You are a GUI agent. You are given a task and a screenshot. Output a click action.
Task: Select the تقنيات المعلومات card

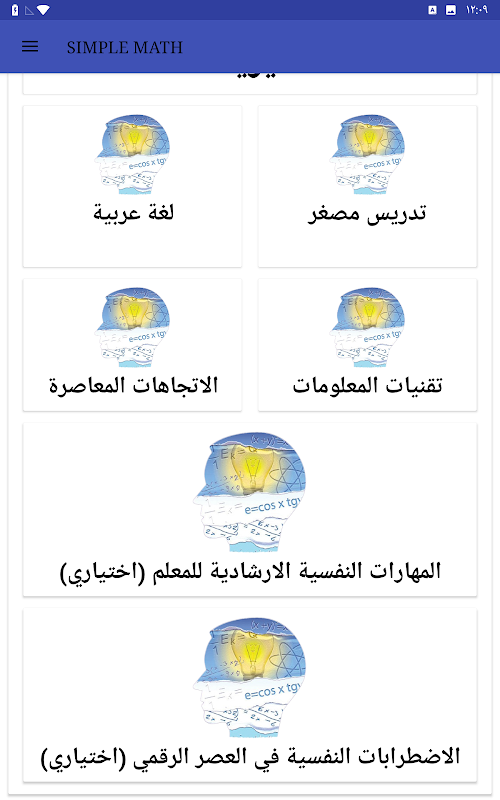367,345
